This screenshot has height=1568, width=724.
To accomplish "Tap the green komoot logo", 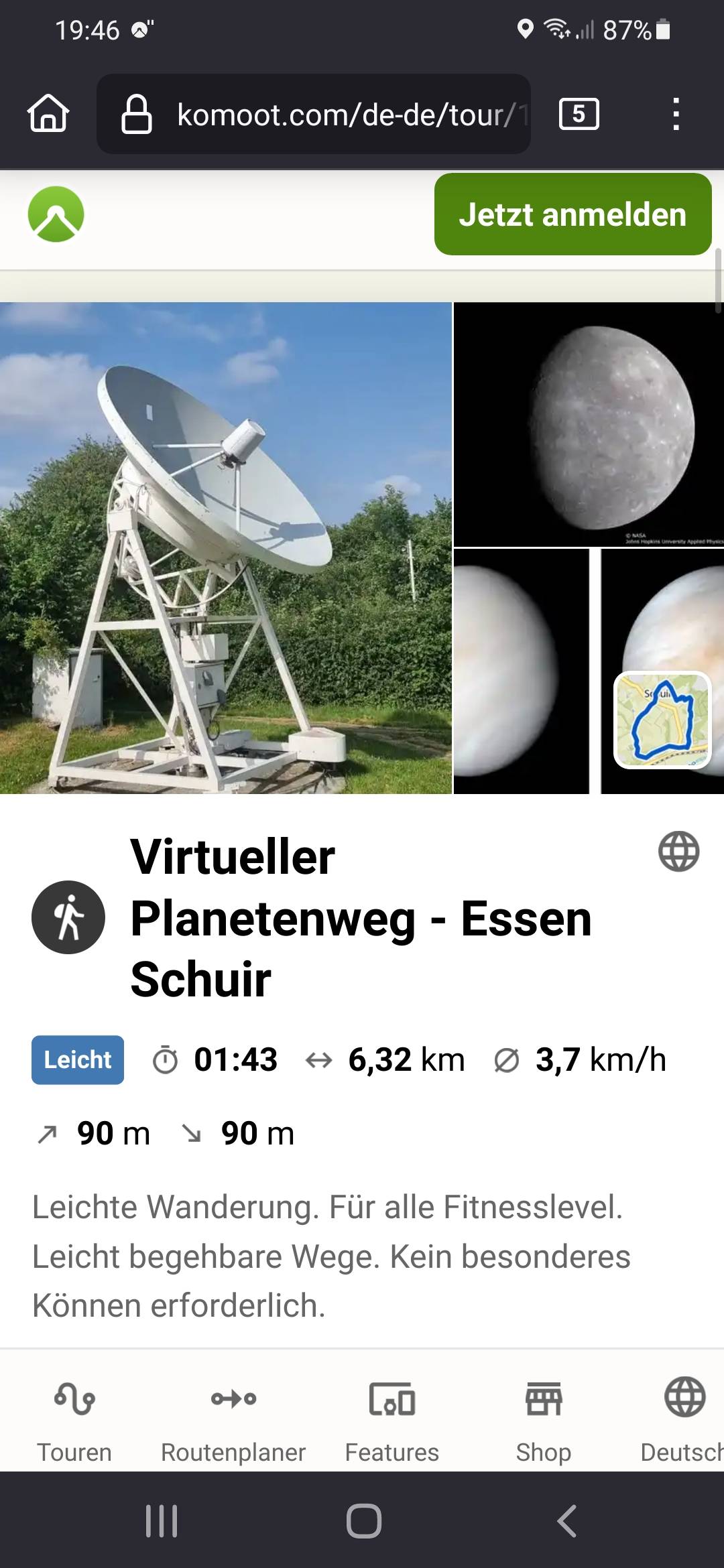I will click(x=56, y=214).
